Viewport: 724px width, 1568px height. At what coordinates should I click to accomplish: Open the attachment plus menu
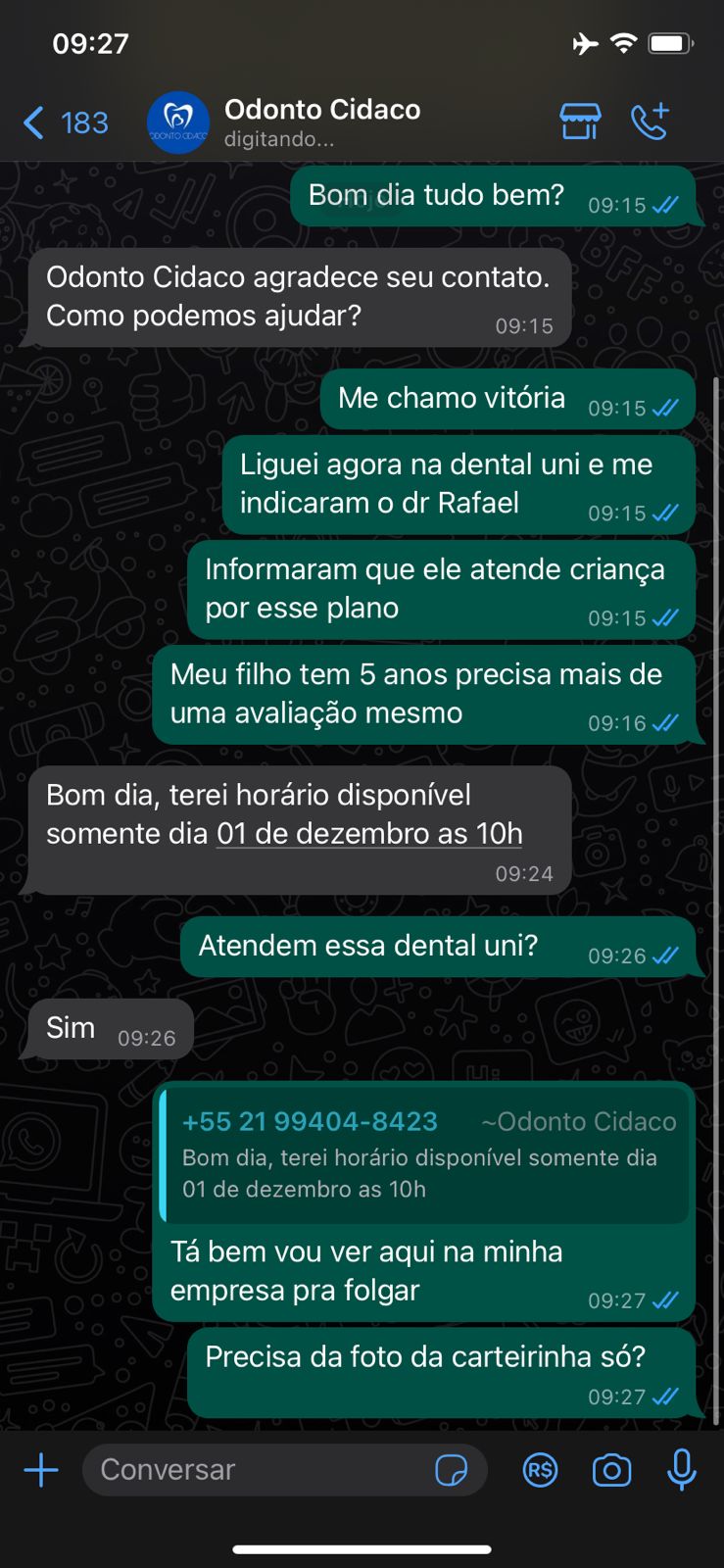pos(41,1470)
